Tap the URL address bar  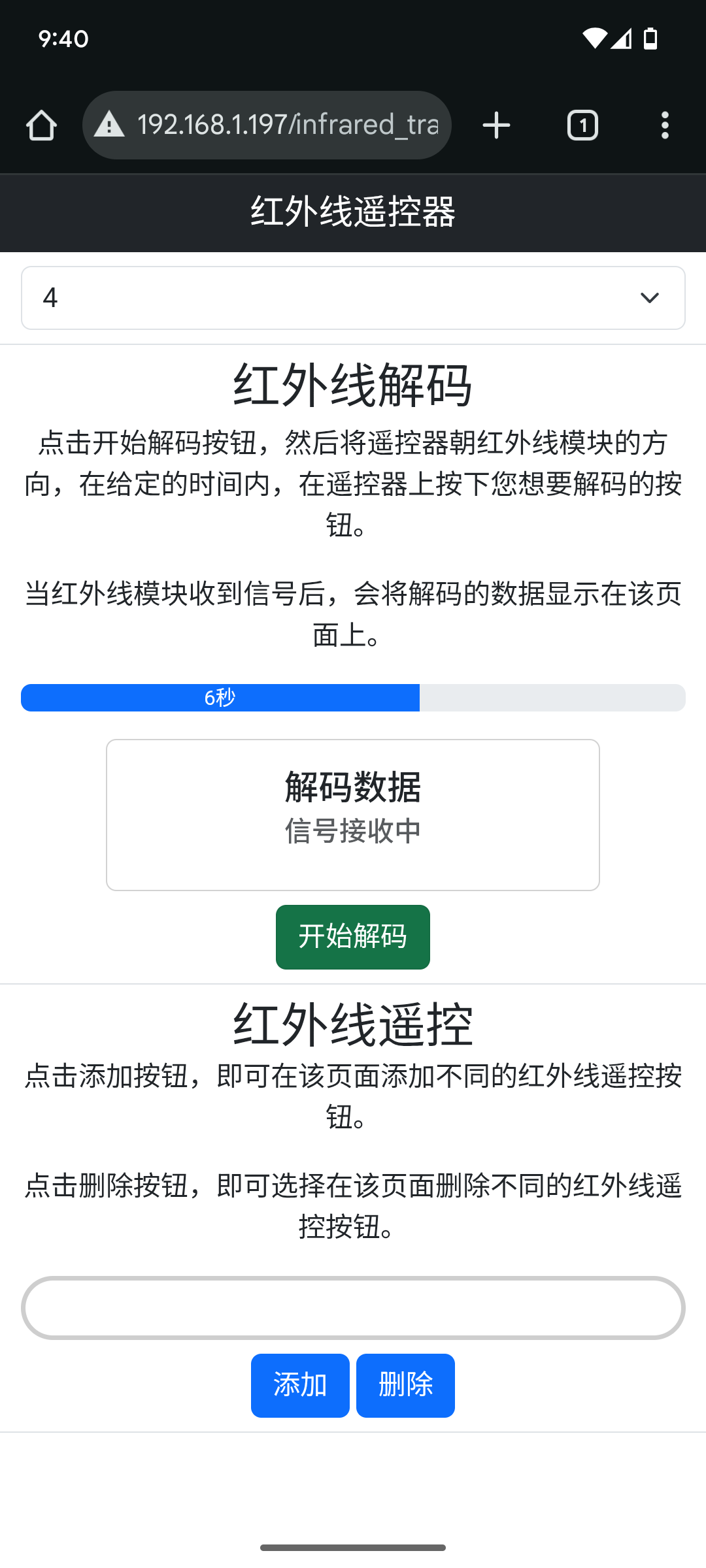267,125
